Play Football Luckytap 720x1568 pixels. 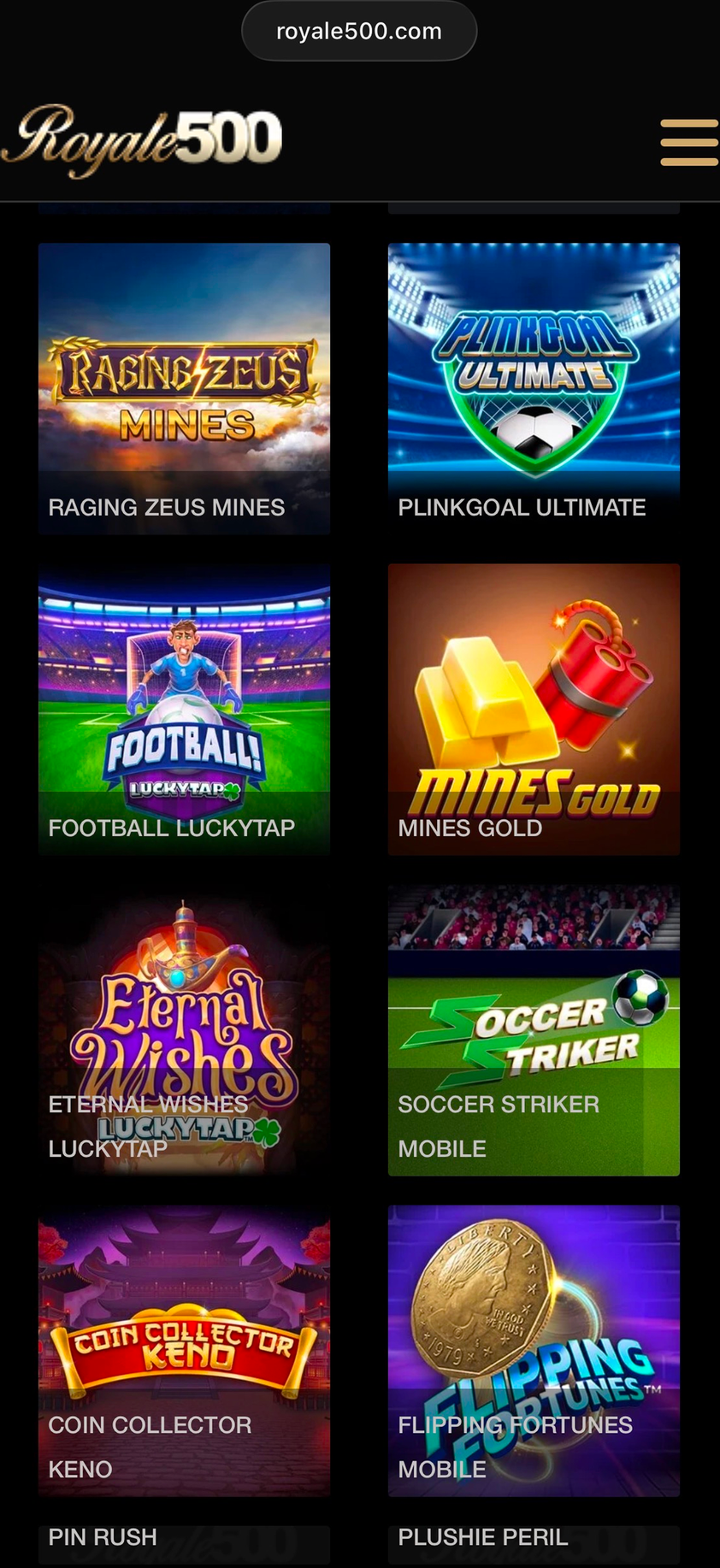[184, 709]
